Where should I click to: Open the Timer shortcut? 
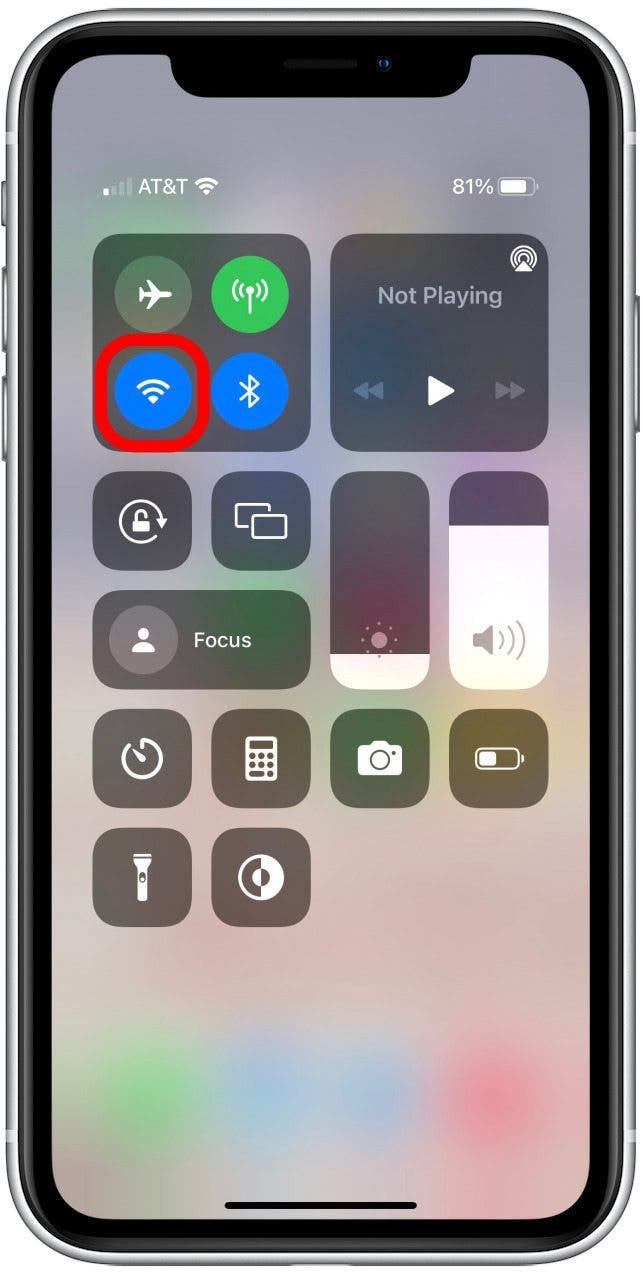(143, 759)
